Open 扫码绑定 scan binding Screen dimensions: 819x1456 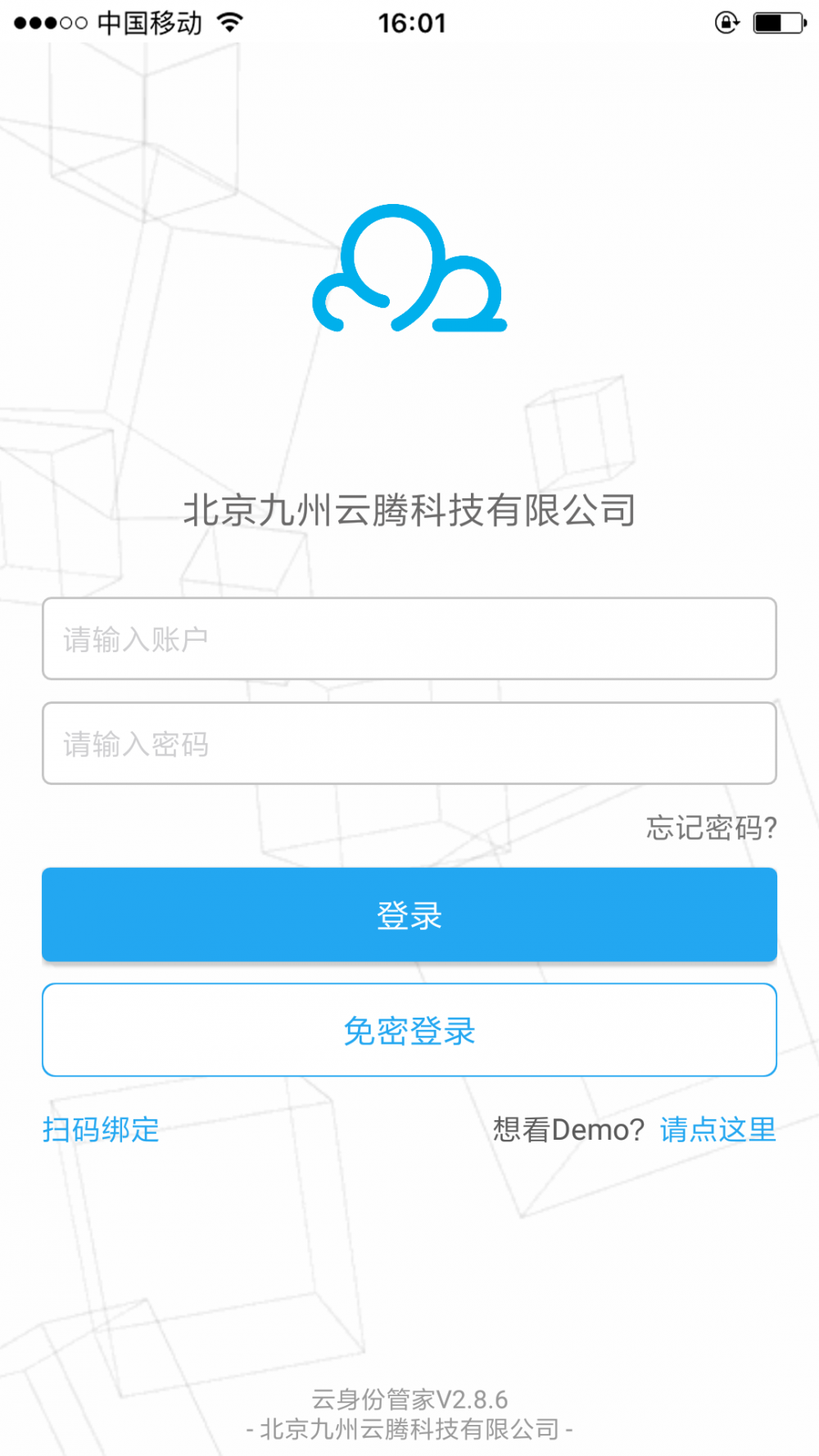101,1130
